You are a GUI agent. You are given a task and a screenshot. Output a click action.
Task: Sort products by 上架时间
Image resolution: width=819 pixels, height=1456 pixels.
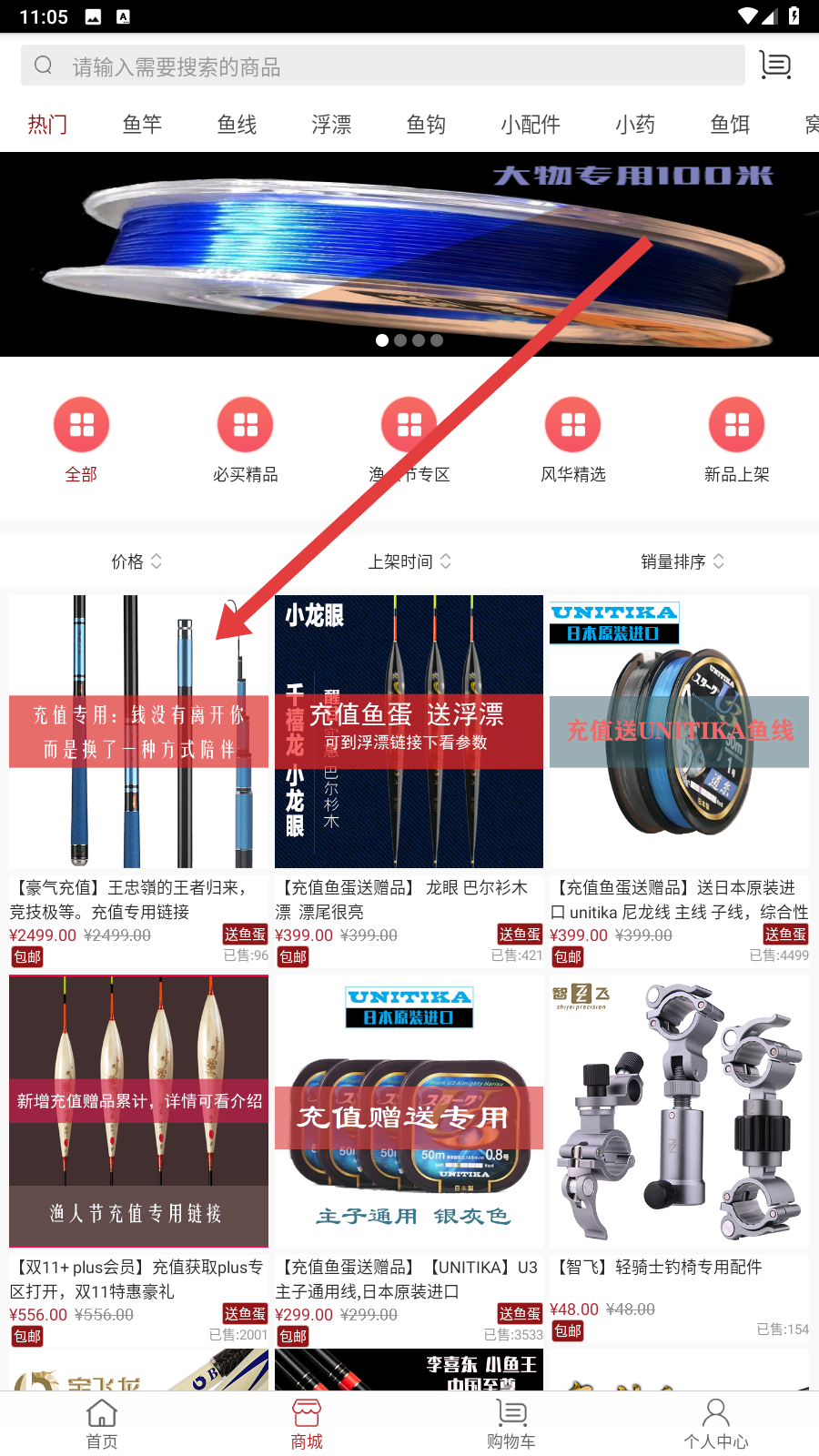(x=409, y=561)
